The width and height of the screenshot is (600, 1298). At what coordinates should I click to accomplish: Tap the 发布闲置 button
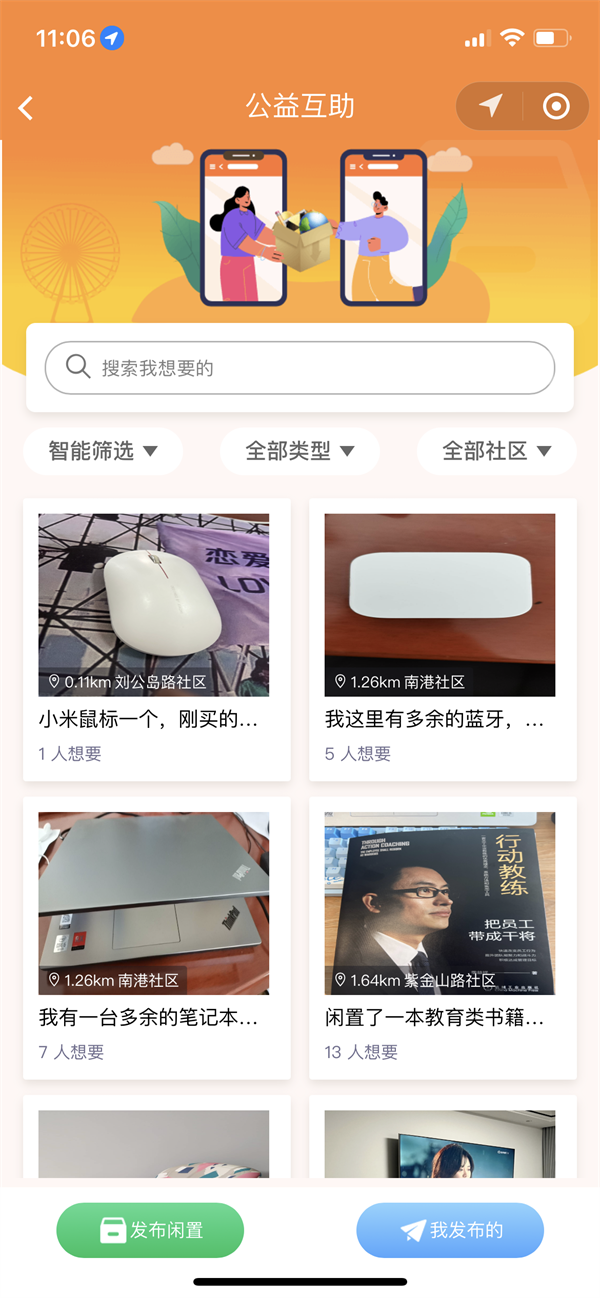[150, 1230]
